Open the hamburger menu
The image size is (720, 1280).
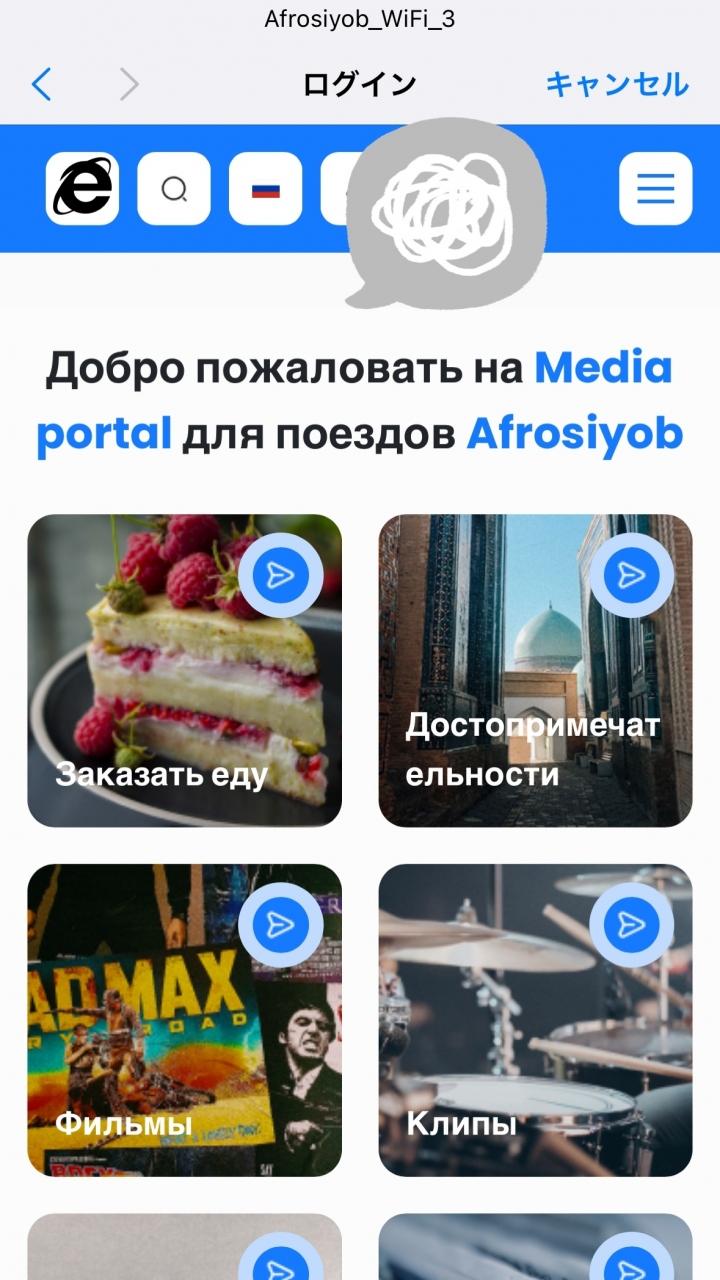point(655,189)
